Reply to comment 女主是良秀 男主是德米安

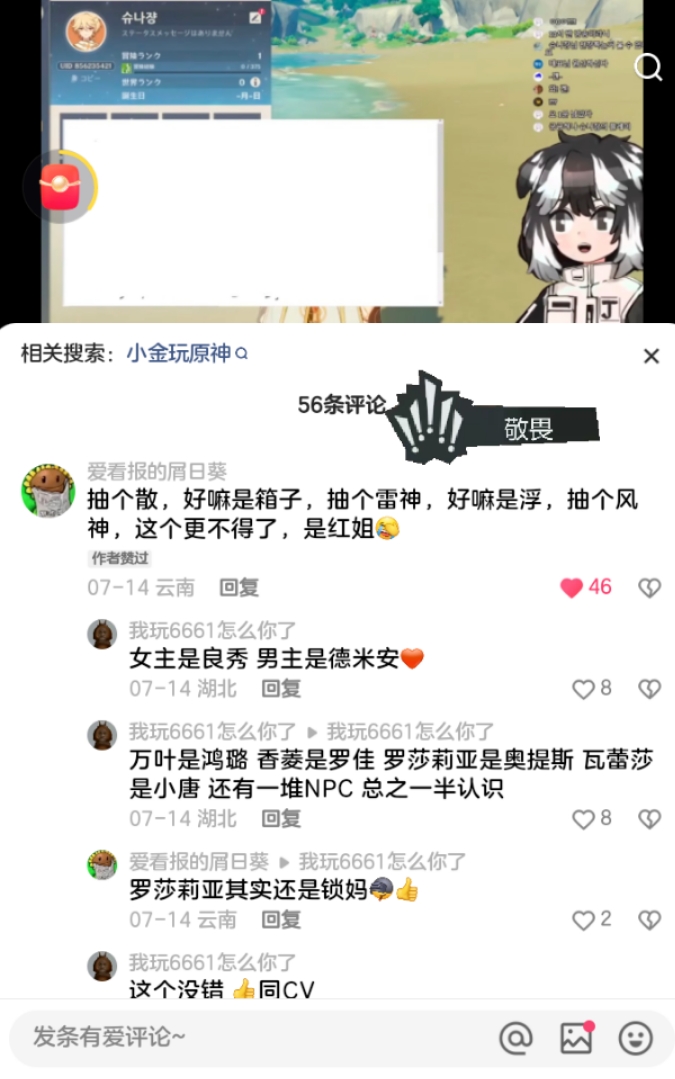281,689
